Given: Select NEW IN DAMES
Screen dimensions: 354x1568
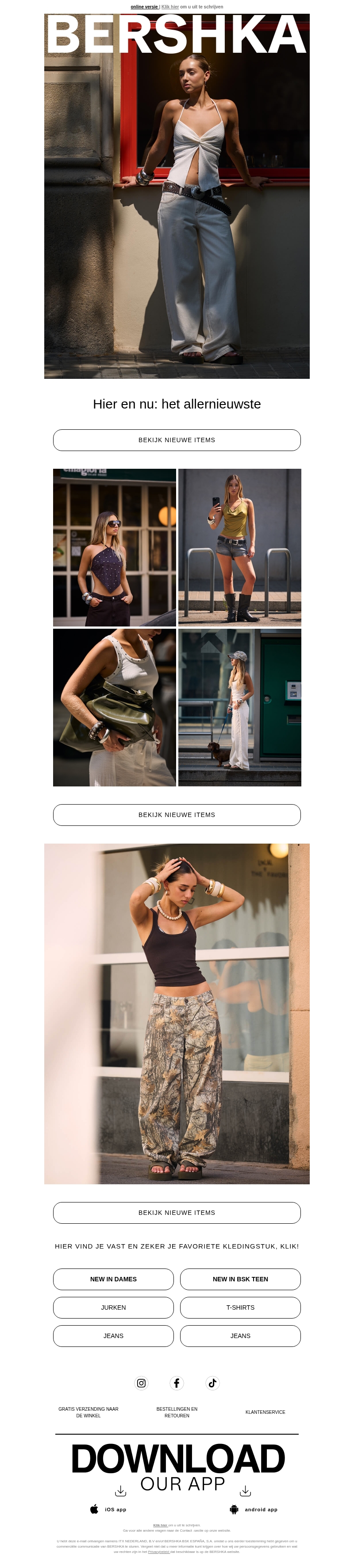Looking at the screenshot, I should point(113,1279).
